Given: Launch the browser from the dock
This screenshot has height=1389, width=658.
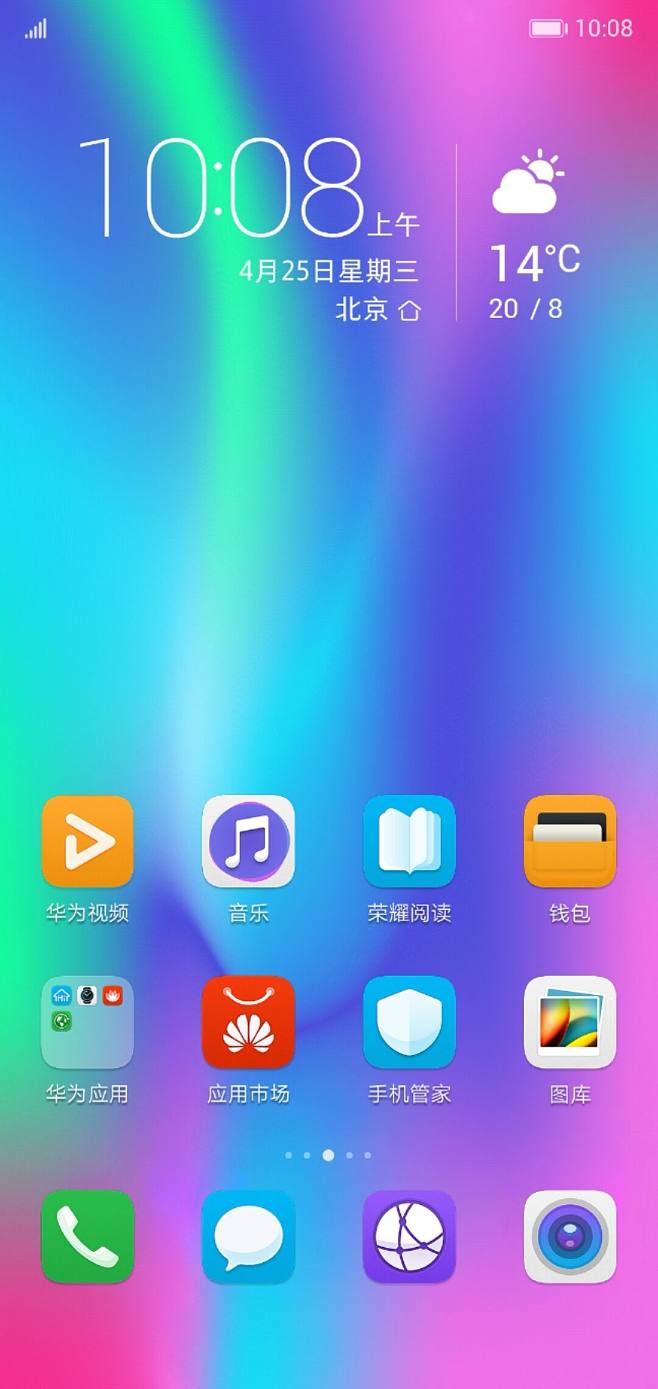Looking at the screenshot, I should point(409,1237).
